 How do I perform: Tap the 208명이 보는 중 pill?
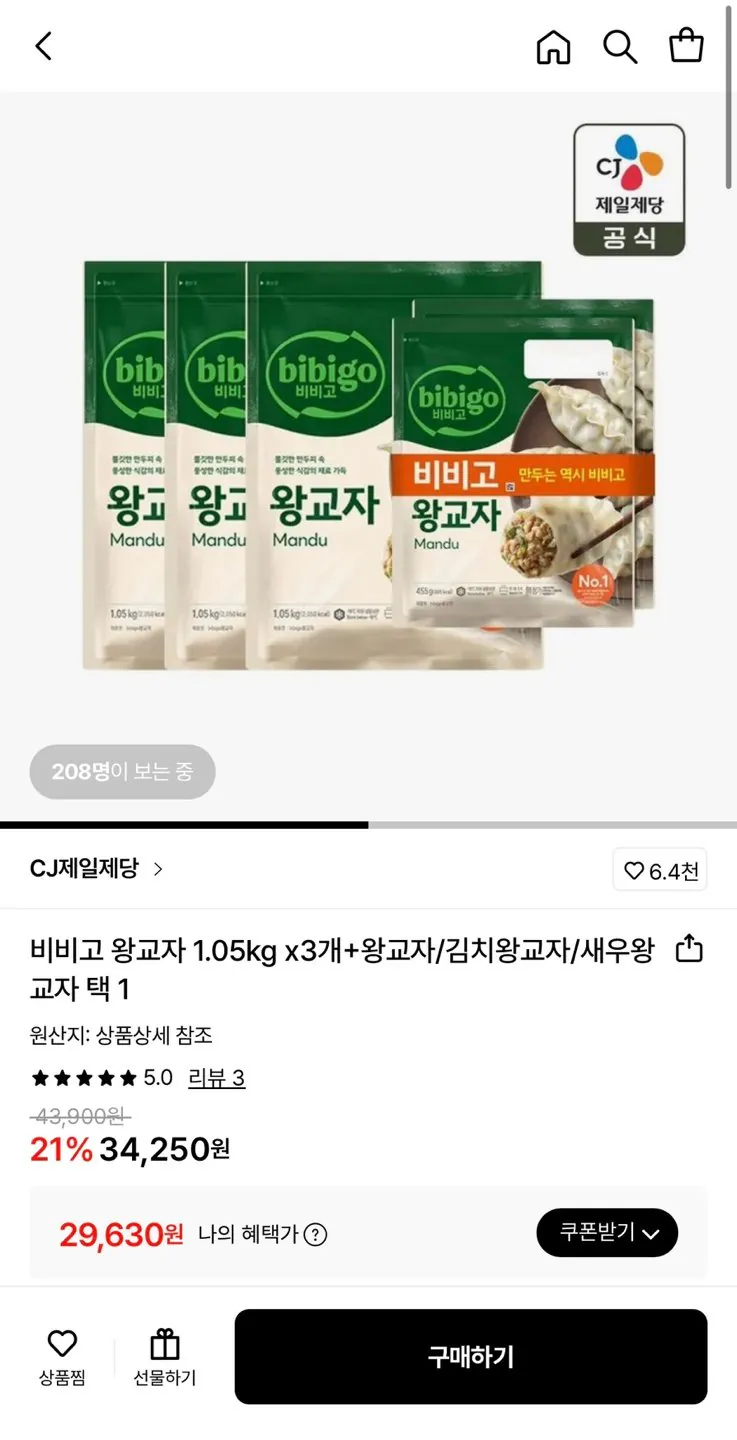tap(122, 771)
